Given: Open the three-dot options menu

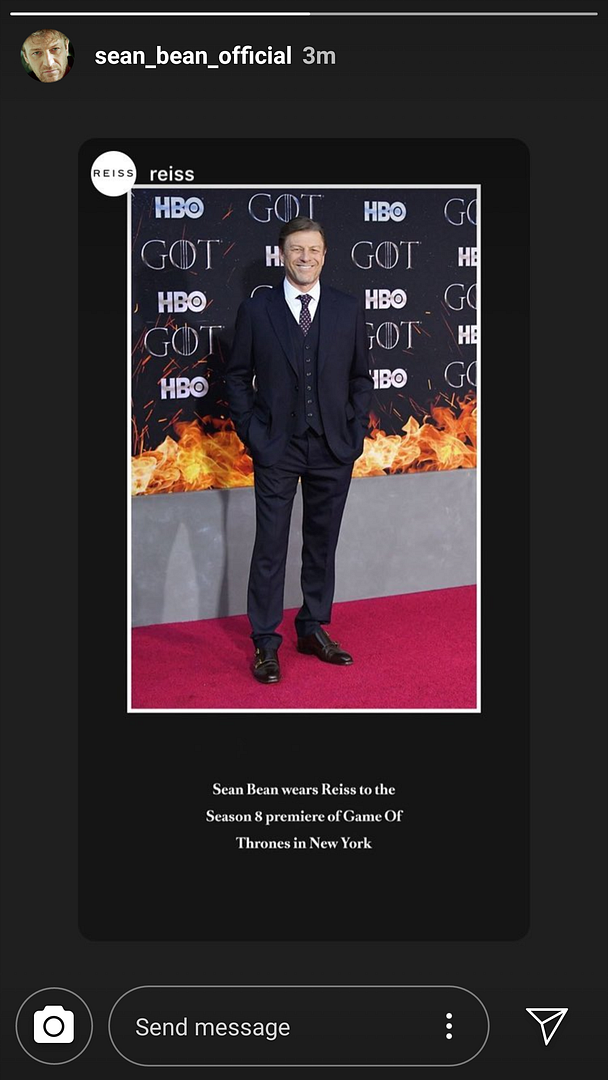Looking at the screenshot, I should click(x=449, y=1026).
